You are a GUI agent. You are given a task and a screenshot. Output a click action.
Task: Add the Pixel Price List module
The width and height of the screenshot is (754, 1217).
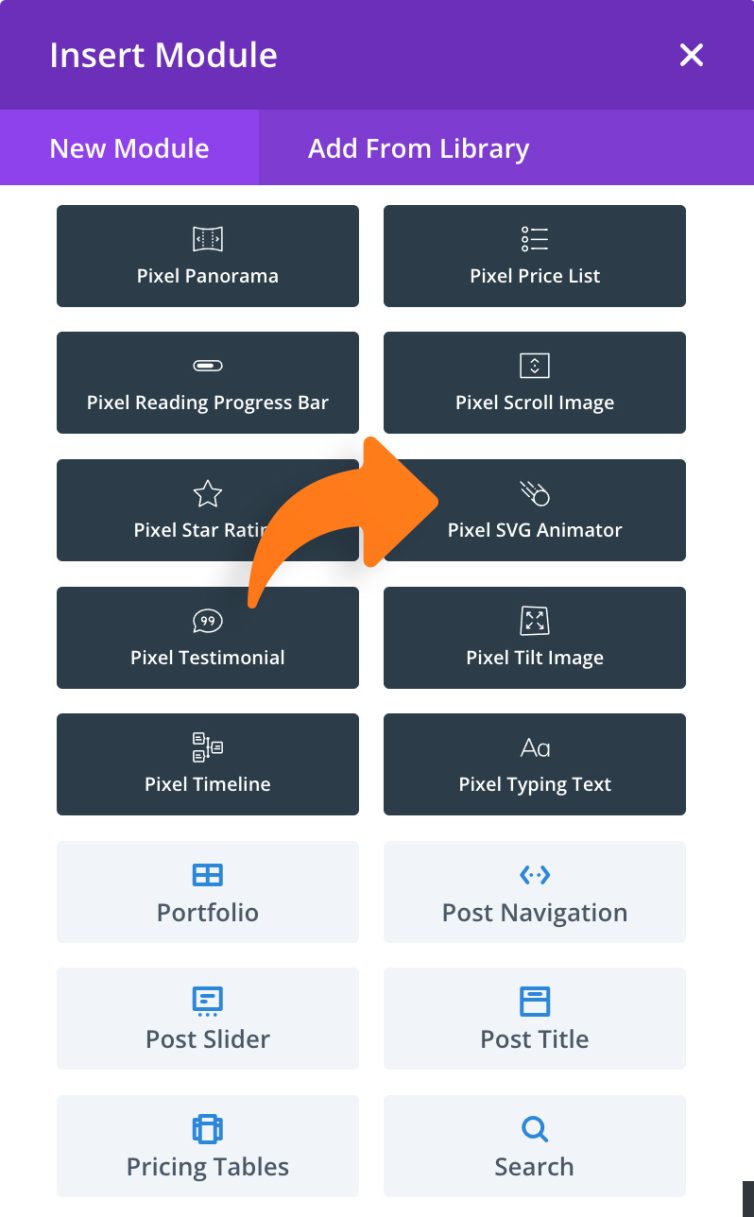click(534, 256)
